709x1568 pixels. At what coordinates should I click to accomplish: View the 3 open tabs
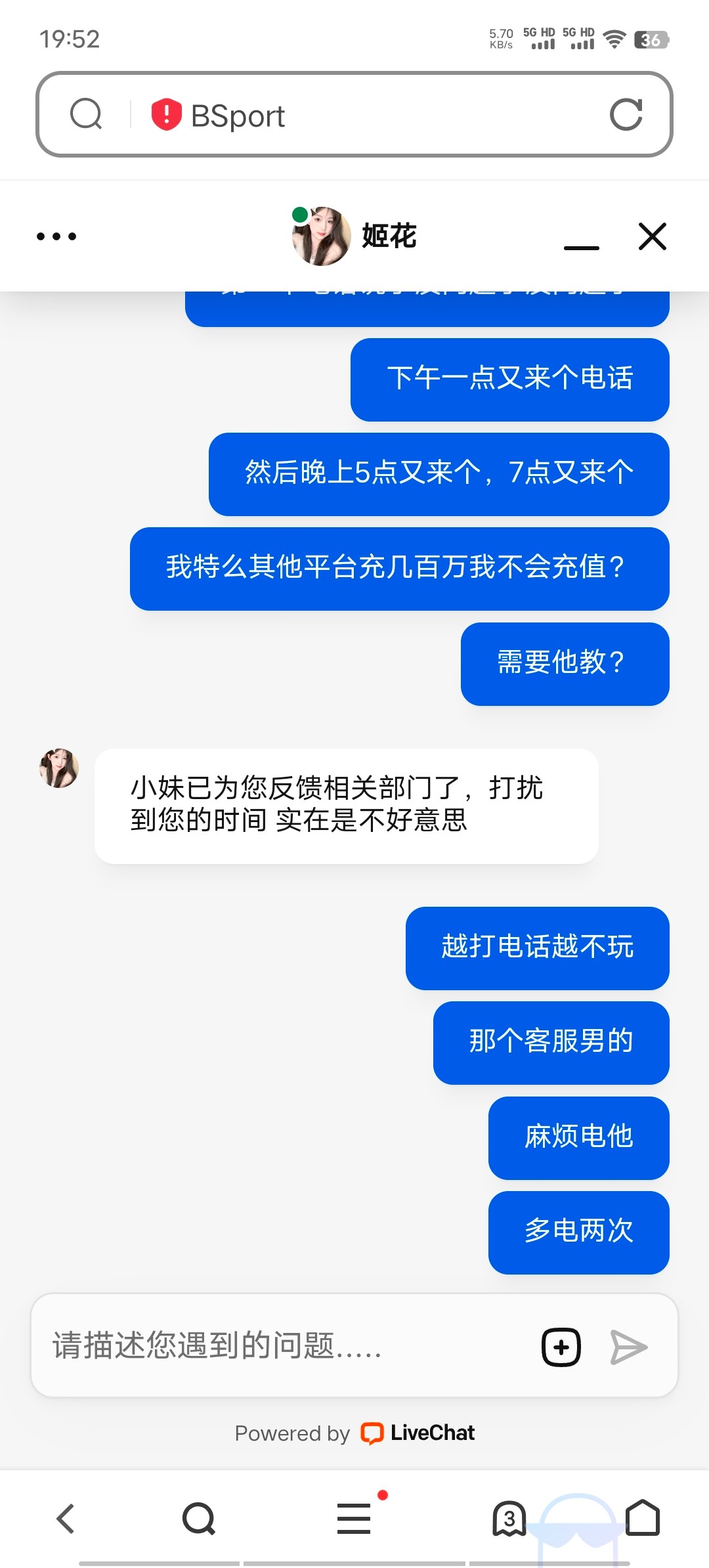point(509,1518)
